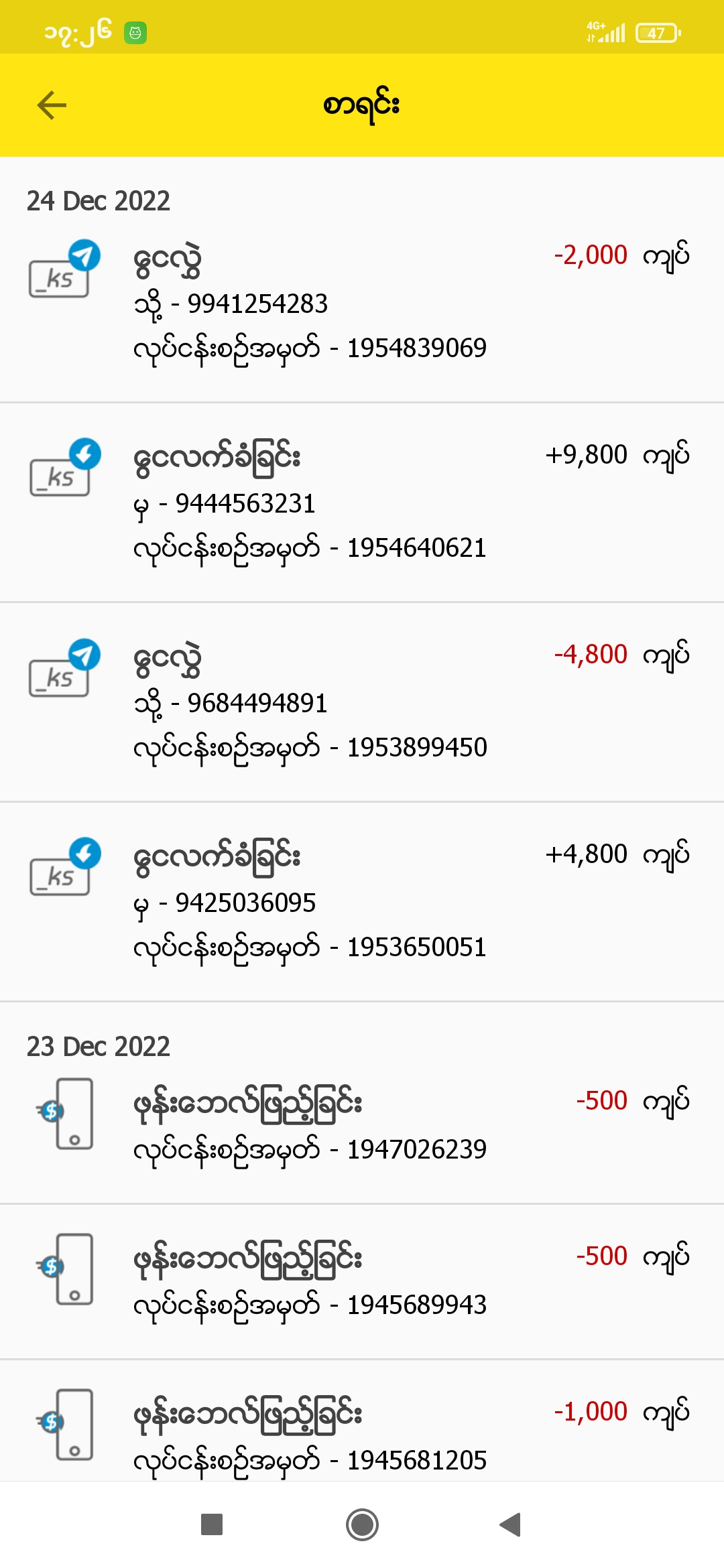Viewport: 724px width, 1568px height.
Task: Open top-up transaction number 1947026239
Action: click(x=362, y=1126)
